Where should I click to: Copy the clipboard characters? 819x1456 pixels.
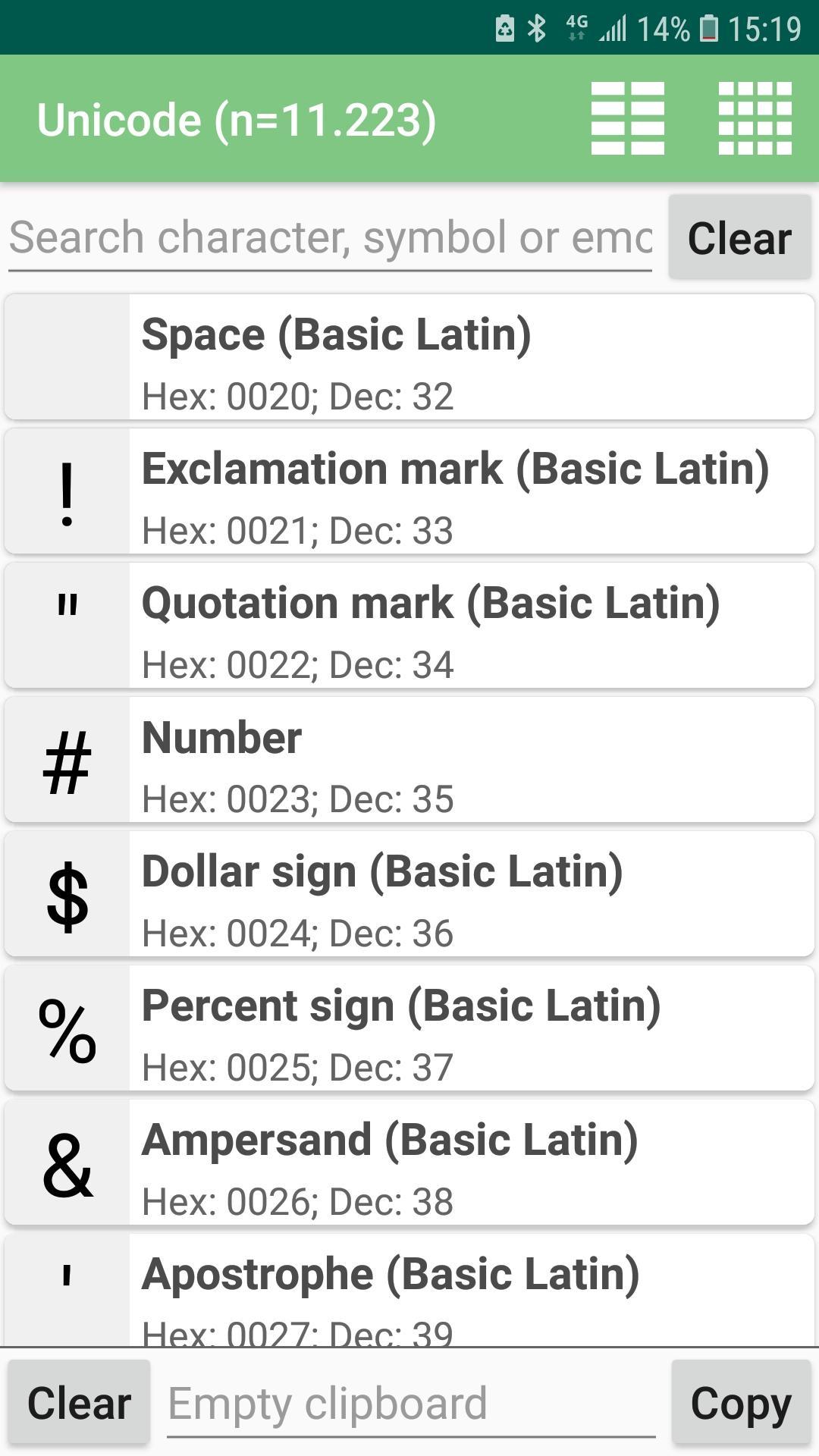click(x=741, y=1403)
